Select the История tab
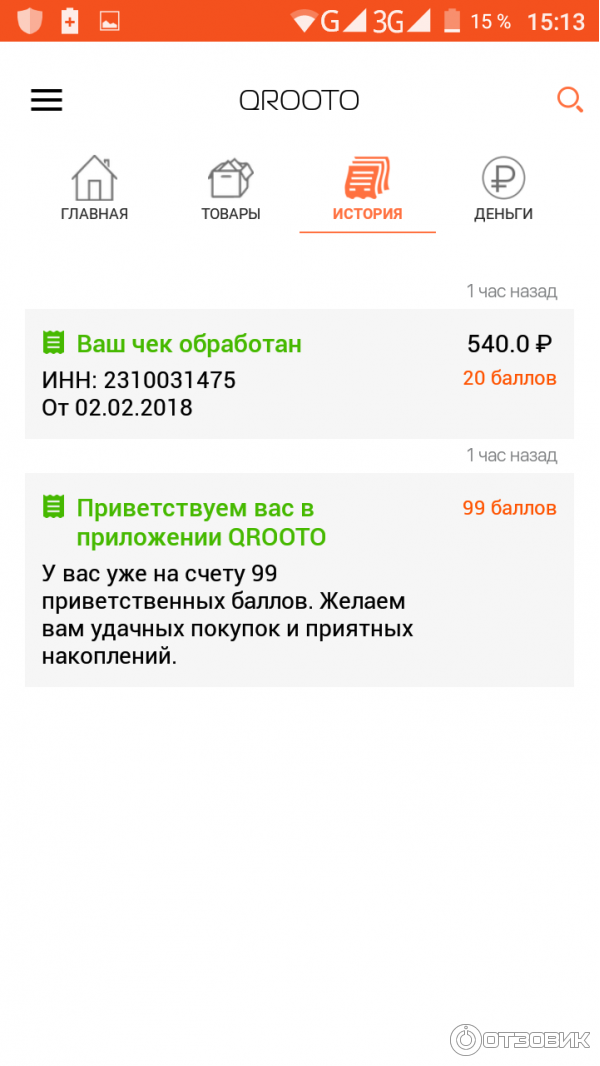 tap(367, 189)
